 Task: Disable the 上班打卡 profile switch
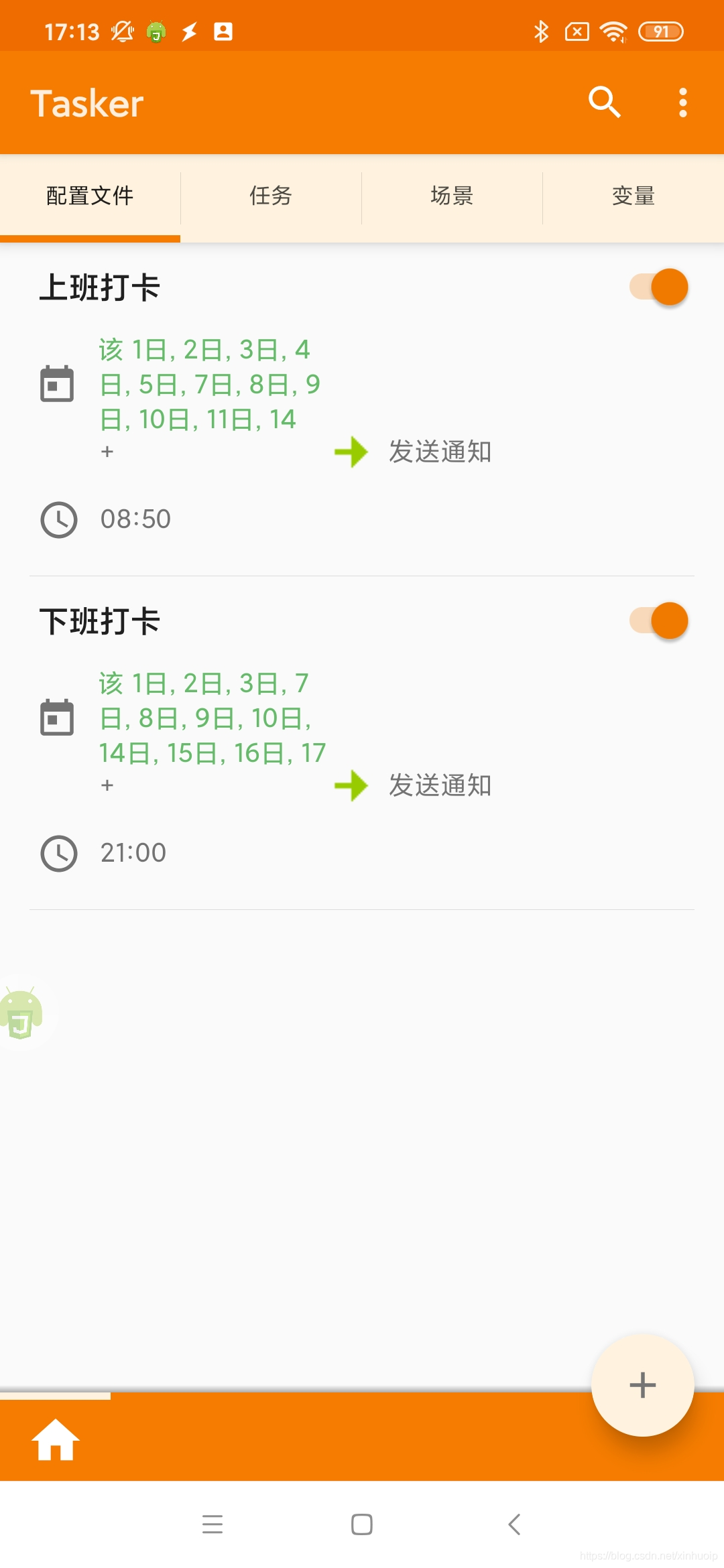(x=659, y=287)
